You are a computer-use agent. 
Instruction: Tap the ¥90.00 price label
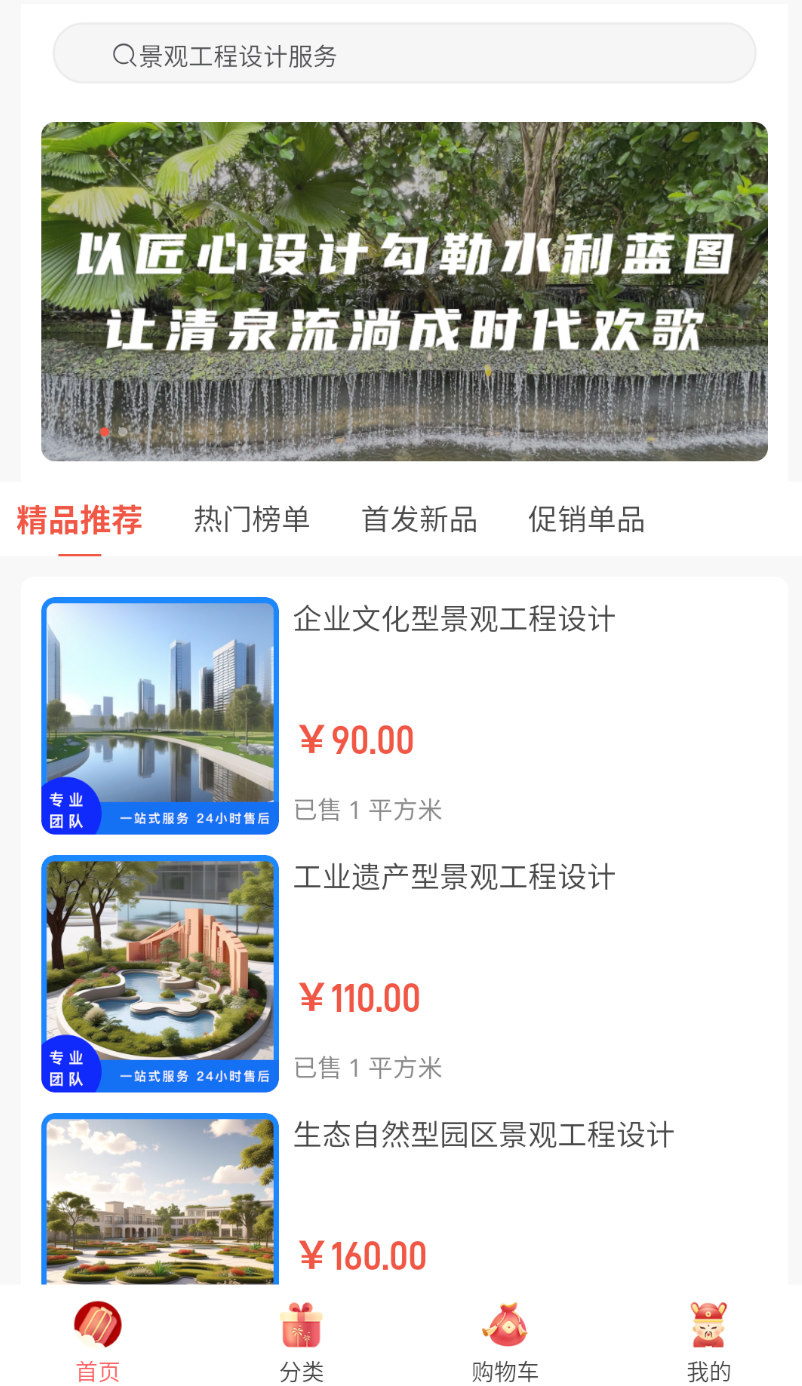tap(358, 739)
